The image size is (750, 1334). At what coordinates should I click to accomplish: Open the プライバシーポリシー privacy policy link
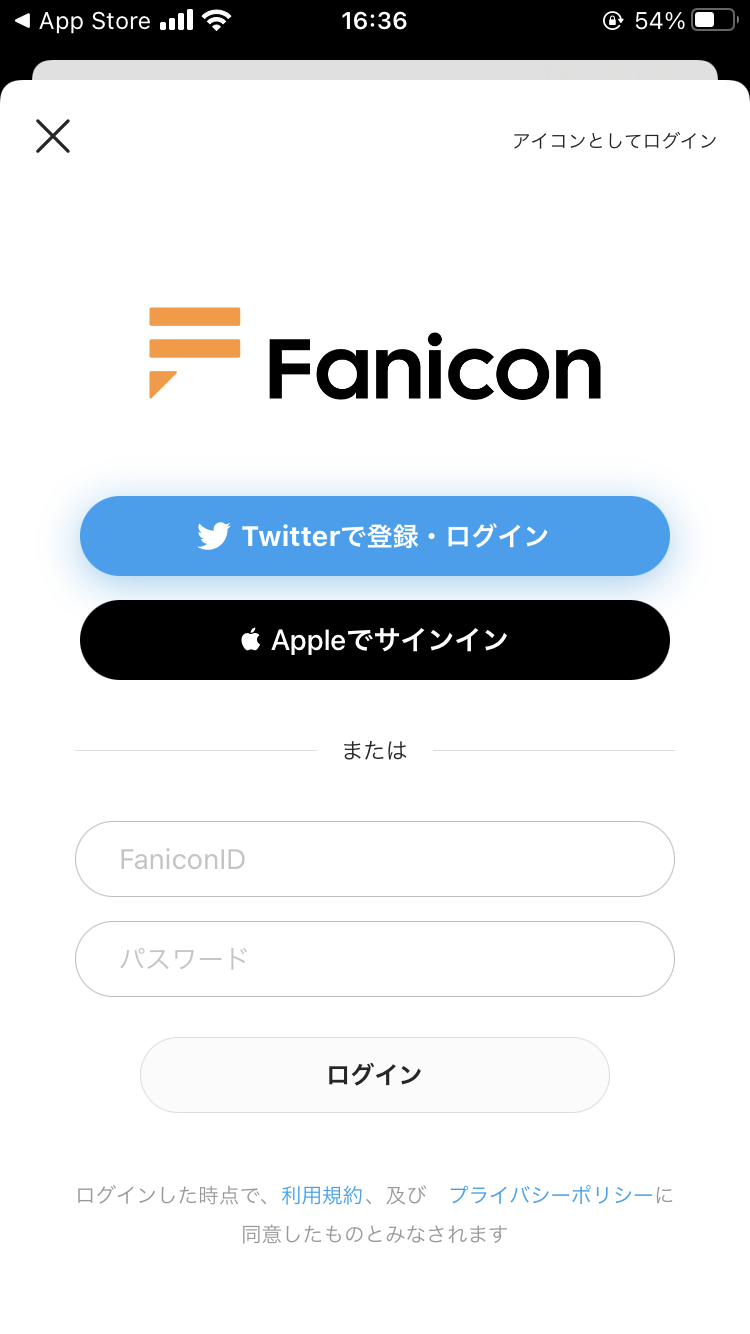click(552, 1195)
